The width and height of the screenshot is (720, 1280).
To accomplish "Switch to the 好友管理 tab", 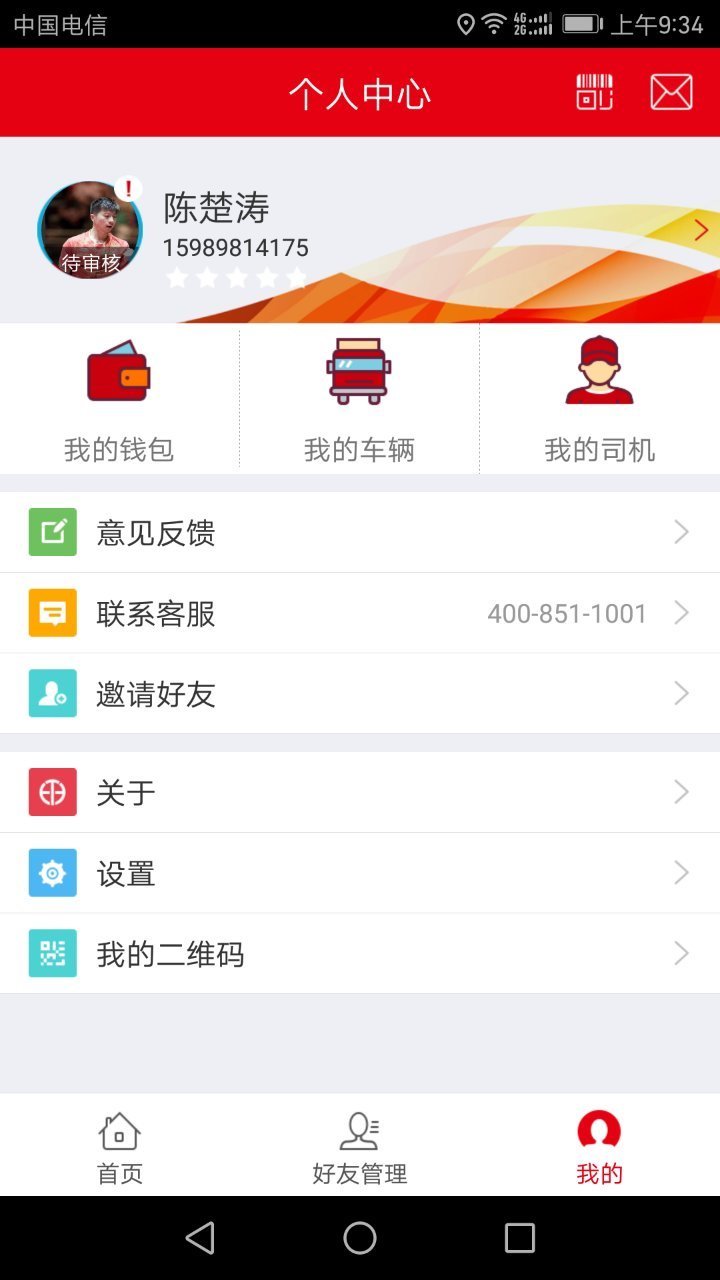I will tap(360, 1146).
